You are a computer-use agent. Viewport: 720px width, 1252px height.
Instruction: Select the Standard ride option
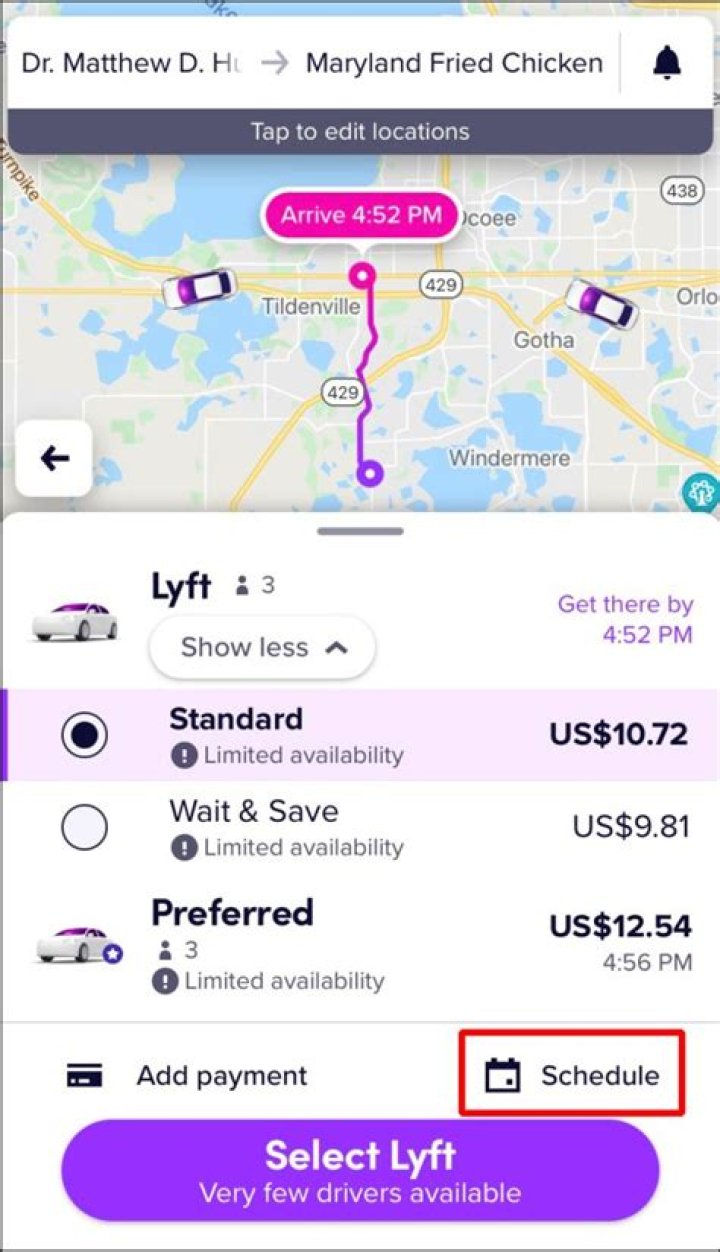[85, 735]
